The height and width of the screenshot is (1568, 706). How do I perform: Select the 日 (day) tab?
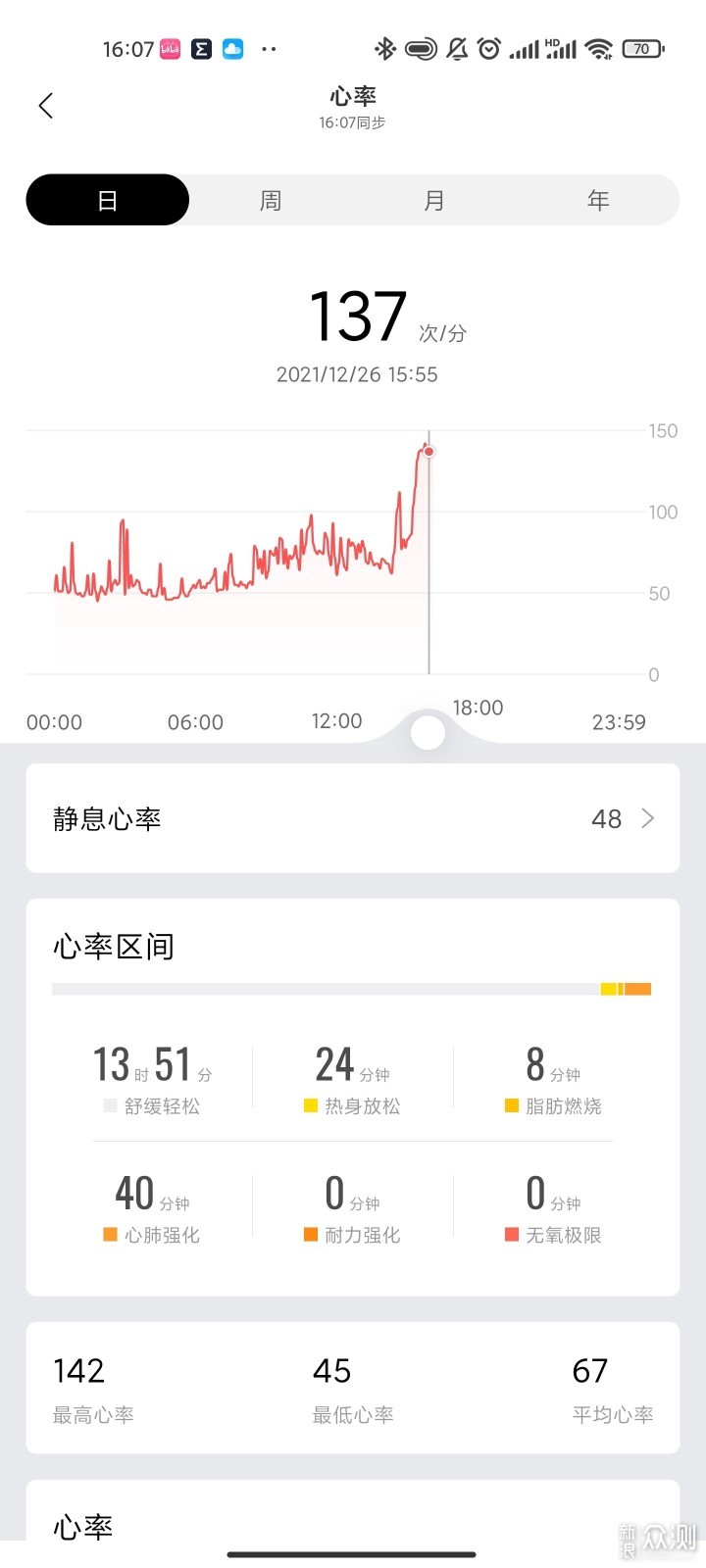[108, 200]
